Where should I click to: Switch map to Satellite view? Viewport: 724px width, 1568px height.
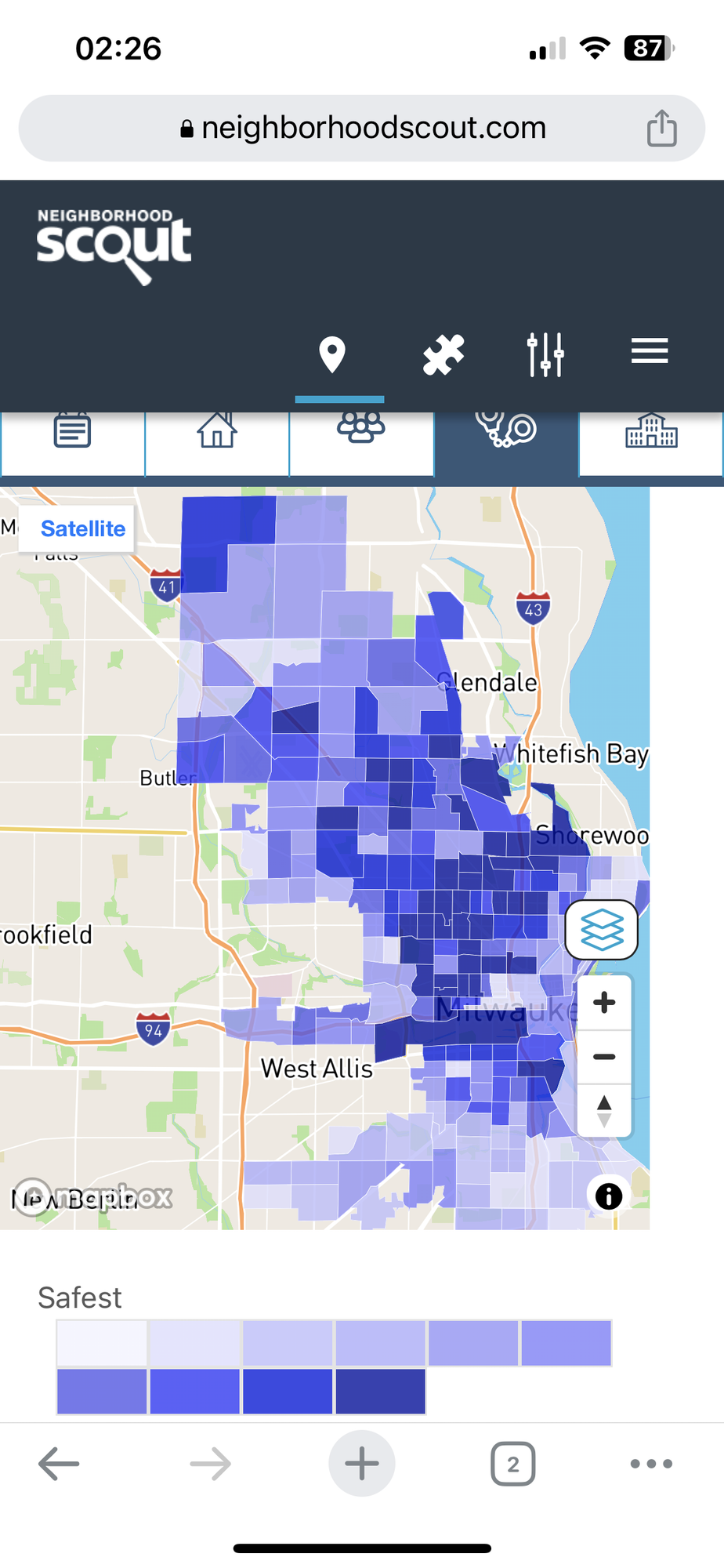[83, 529]
